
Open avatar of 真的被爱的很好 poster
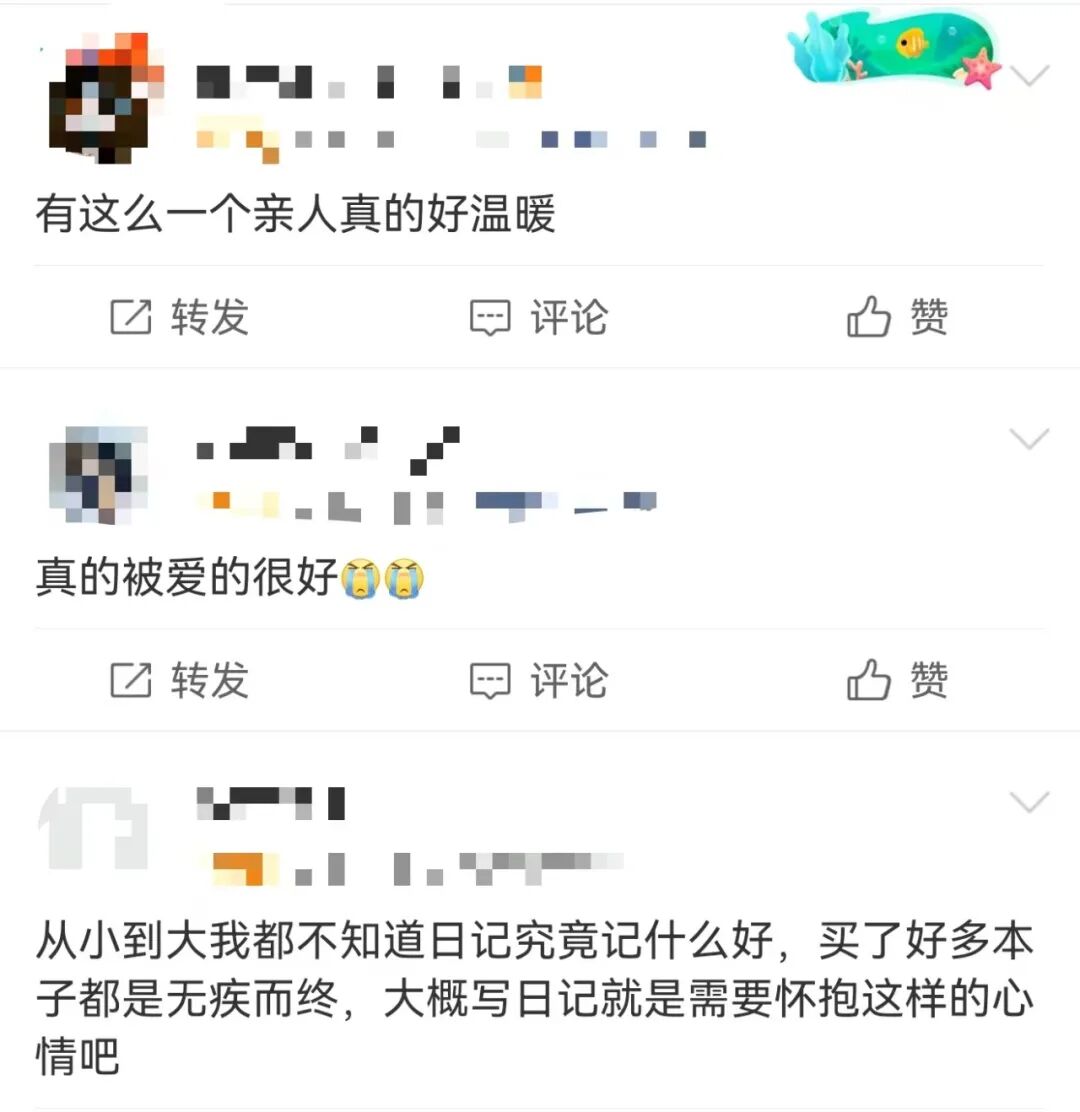(x=100, y=473)
